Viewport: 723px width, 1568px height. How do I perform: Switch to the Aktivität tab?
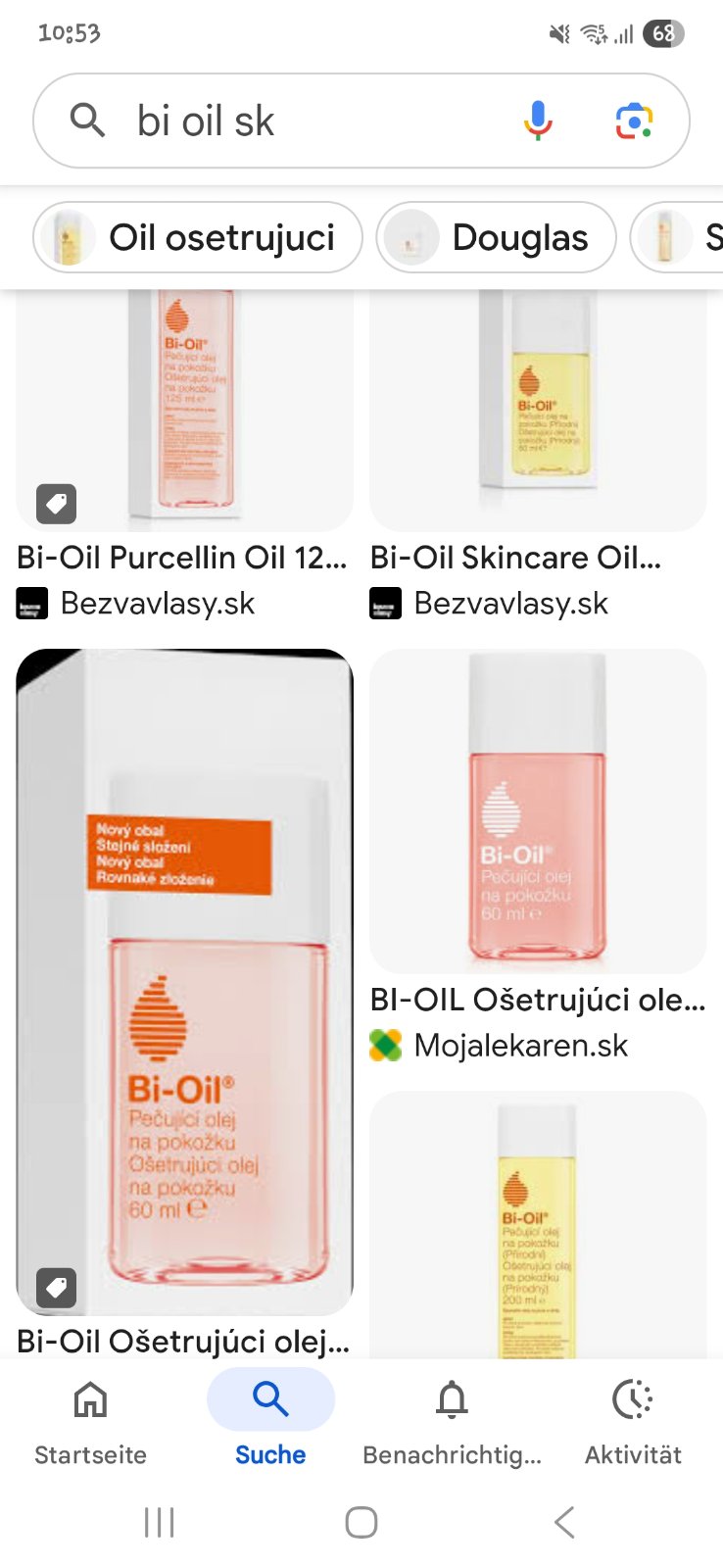click(633, 1419)
